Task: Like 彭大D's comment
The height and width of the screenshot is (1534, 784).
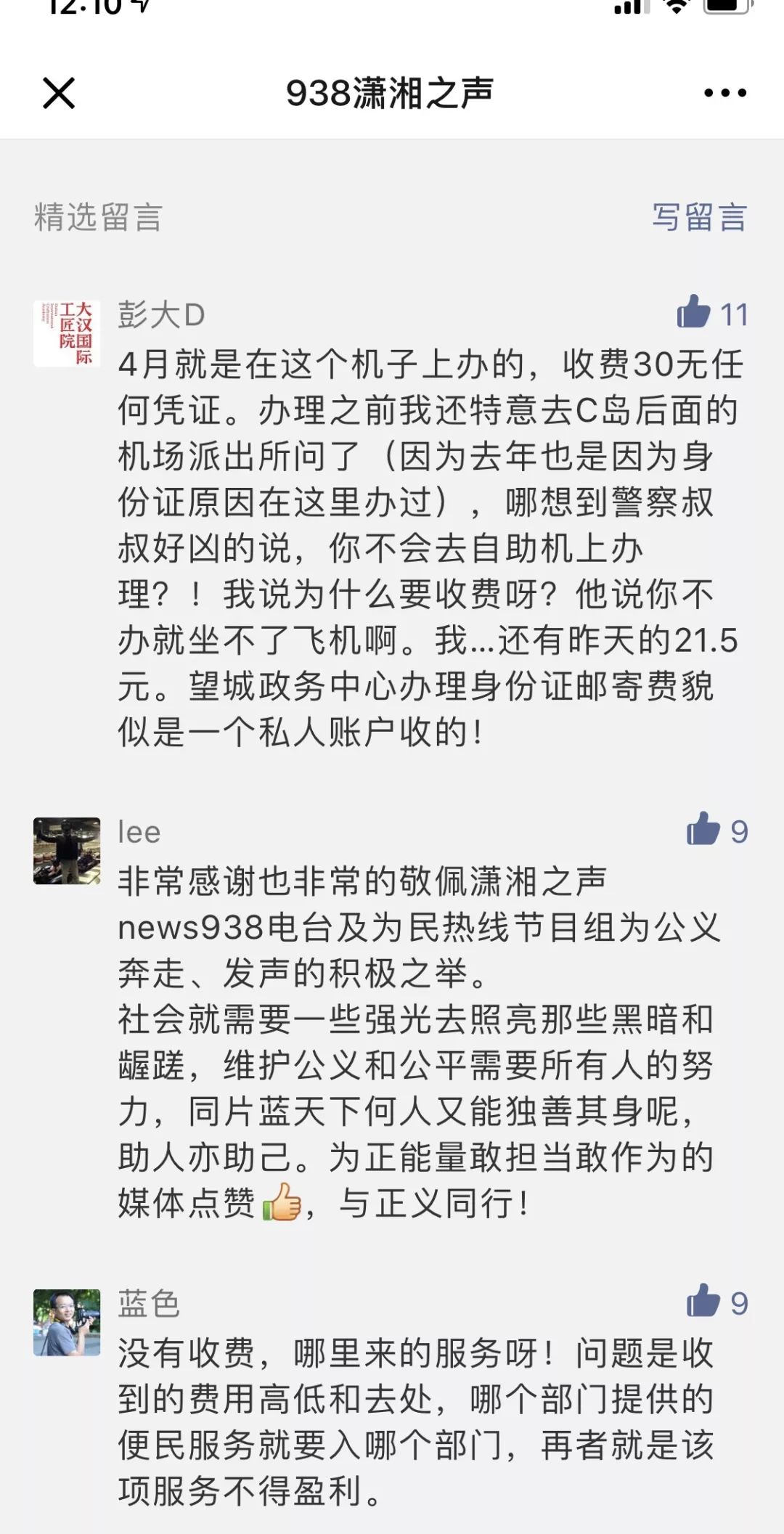Action: 694,313
